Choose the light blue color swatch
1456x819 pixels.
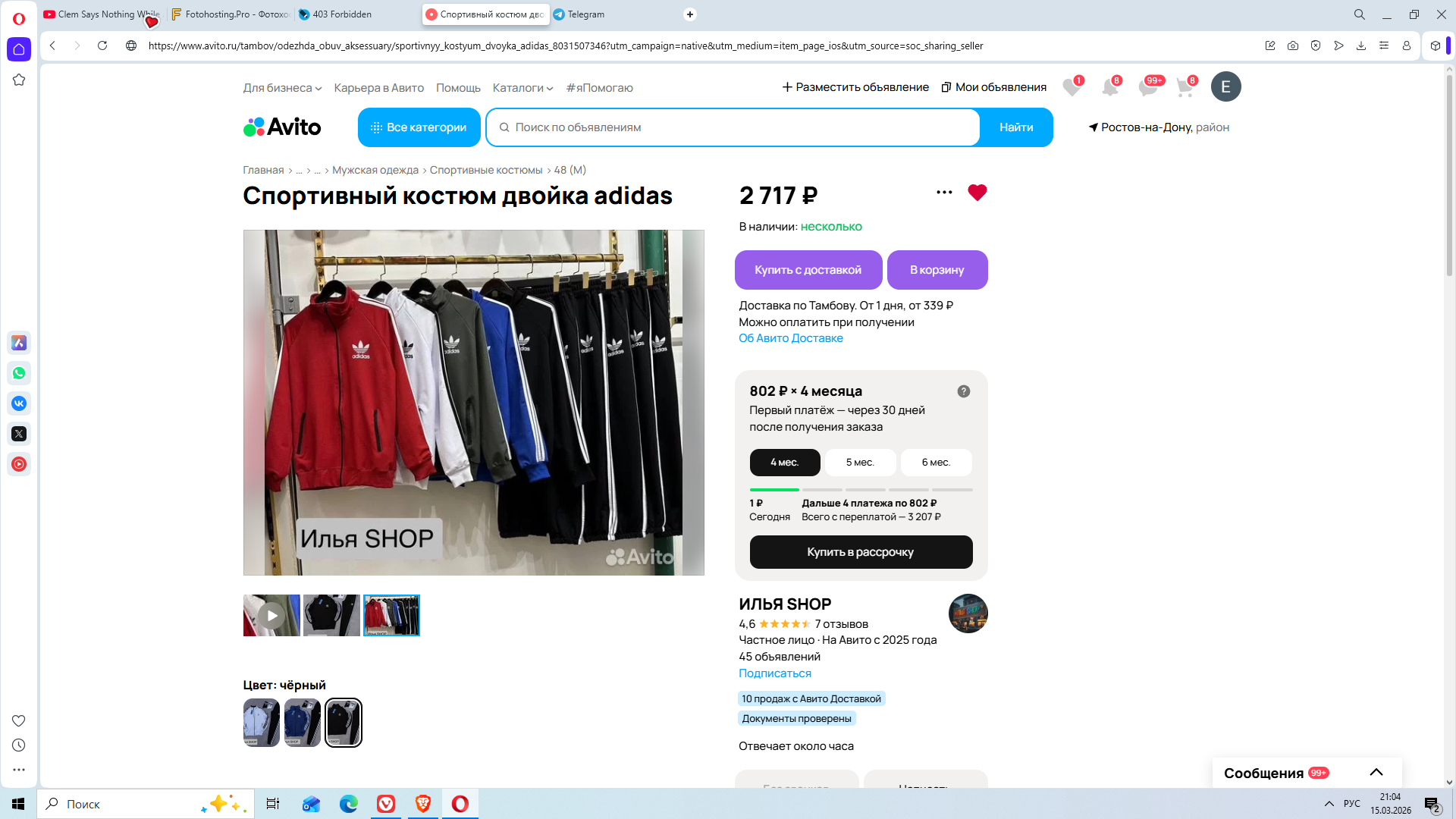pyautogui.click(x=261, y=723)
